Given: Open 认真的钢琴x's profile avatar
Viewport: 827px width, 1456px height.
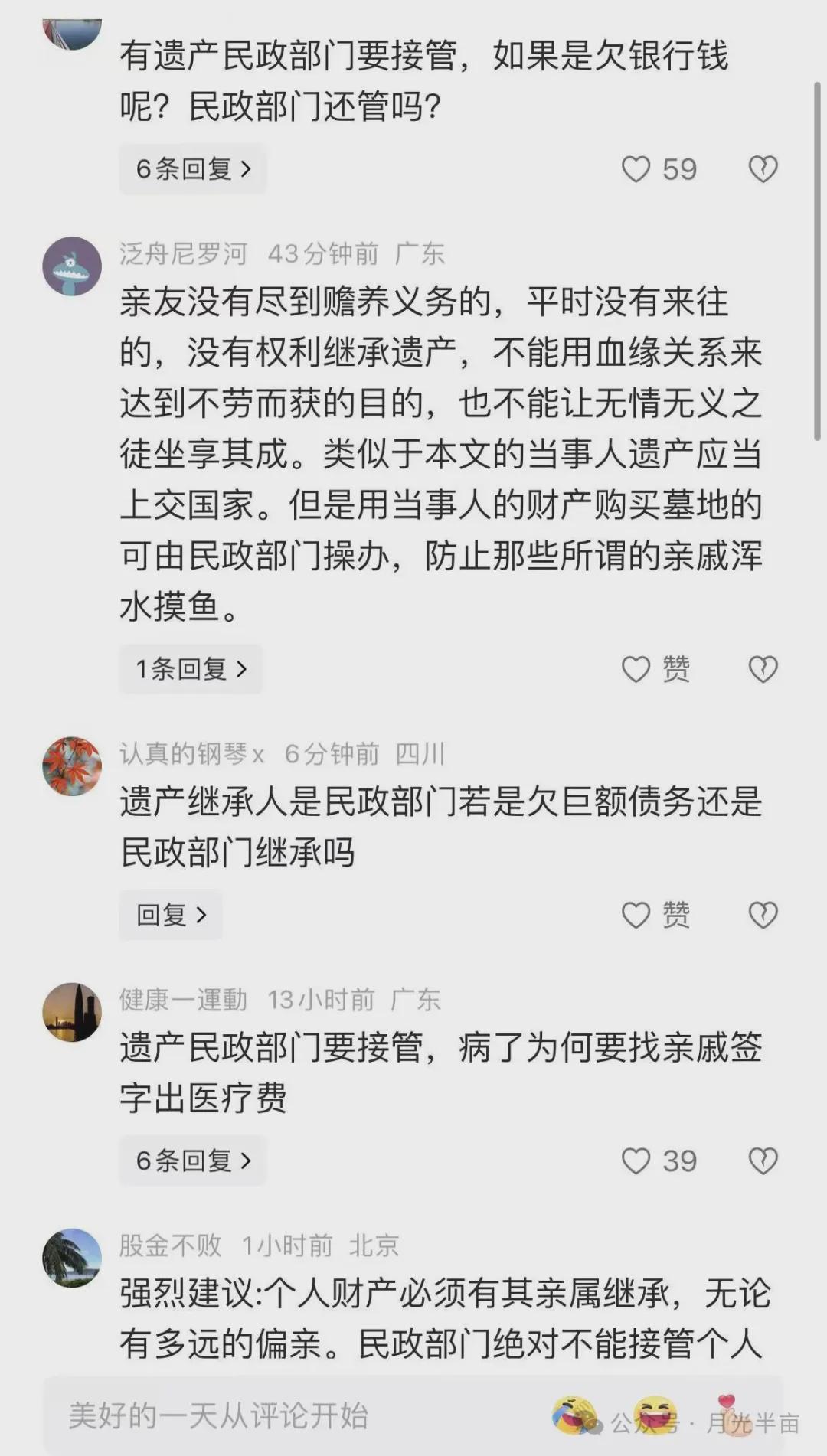Looking at the screenshot, I should pyautogui.click(x=72, y=766).
